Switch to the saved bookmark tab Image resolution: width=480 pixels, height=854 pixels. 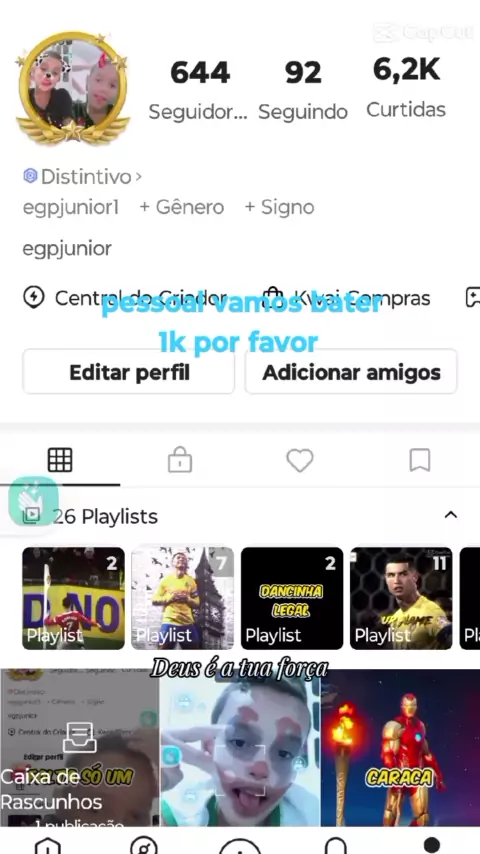[420, 461]
